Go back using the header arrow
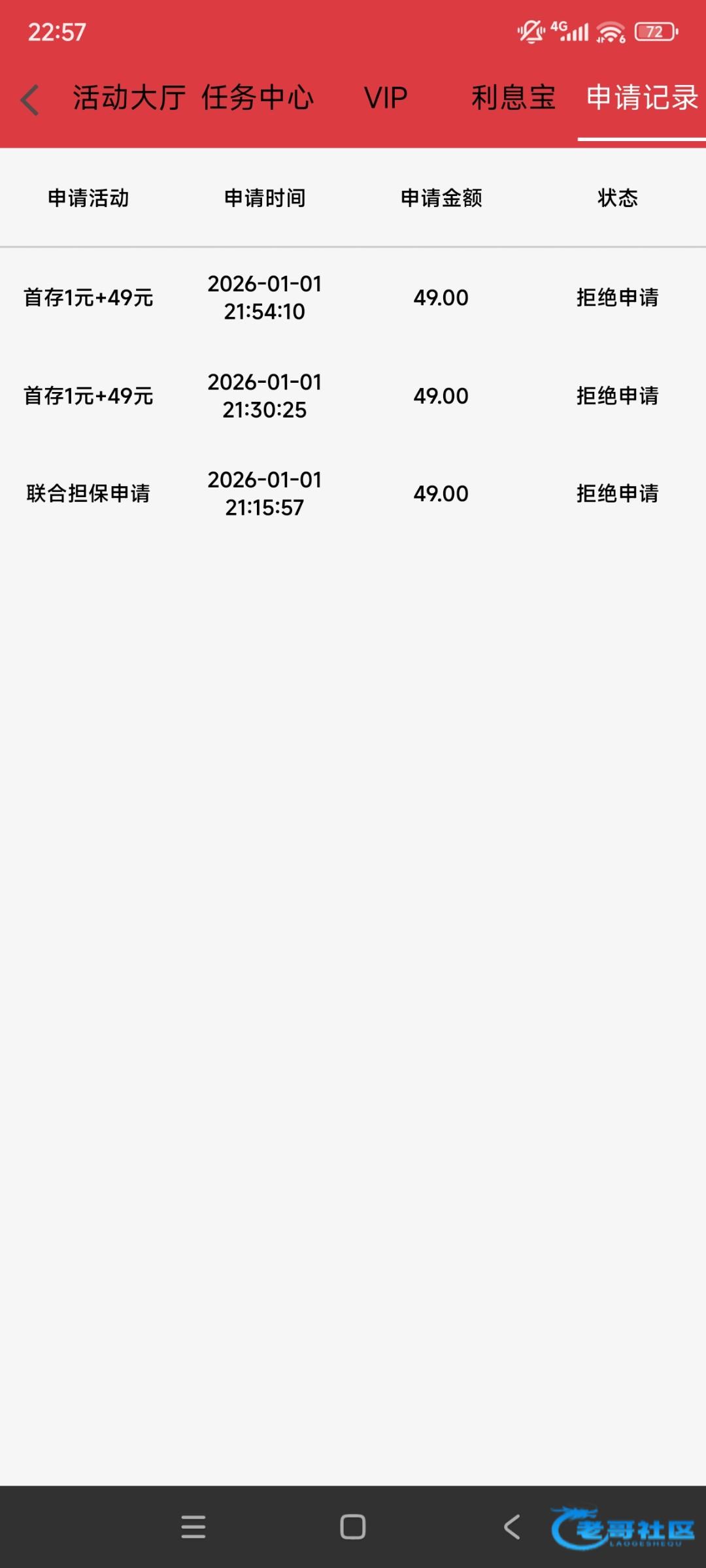706x1568 pixels. (x=30, y=100)
